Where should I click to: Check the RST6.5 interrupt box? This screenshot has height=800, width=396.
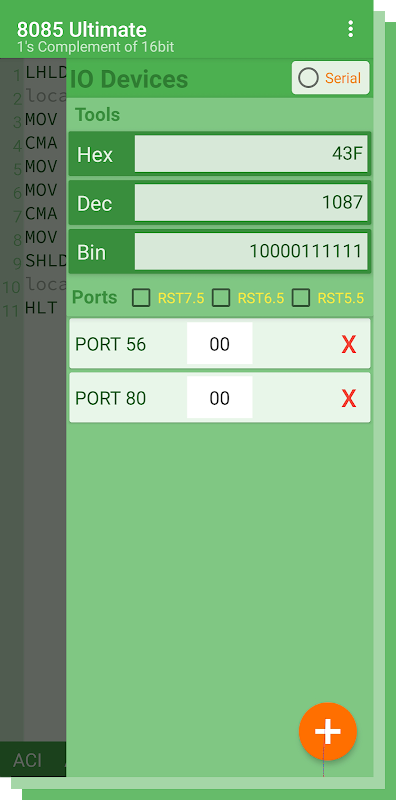[221, 297]
